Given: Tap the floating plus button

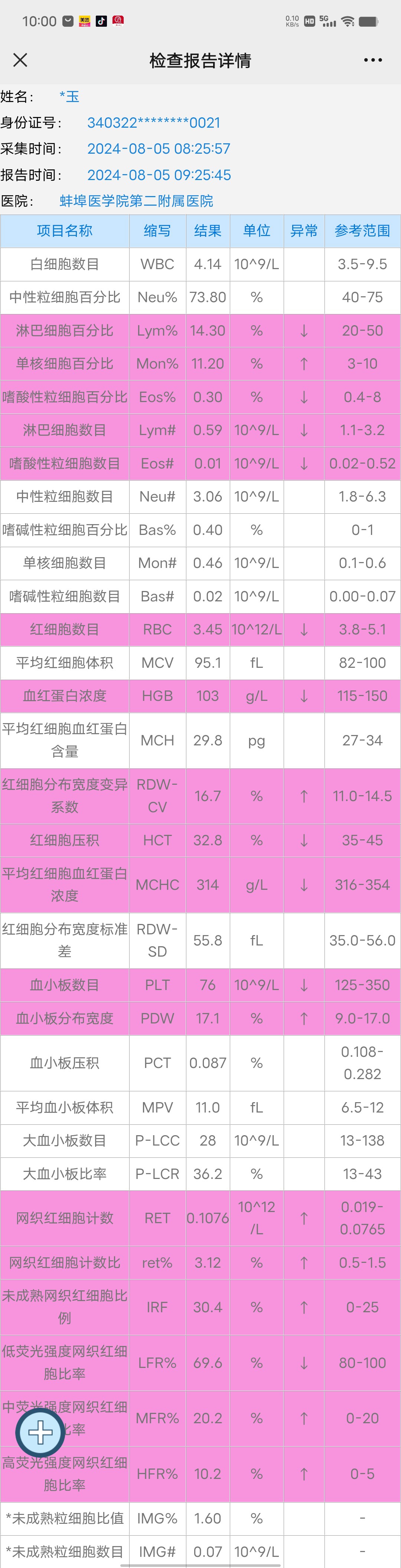Looking at the screenshot, I should click(40, 1432).
